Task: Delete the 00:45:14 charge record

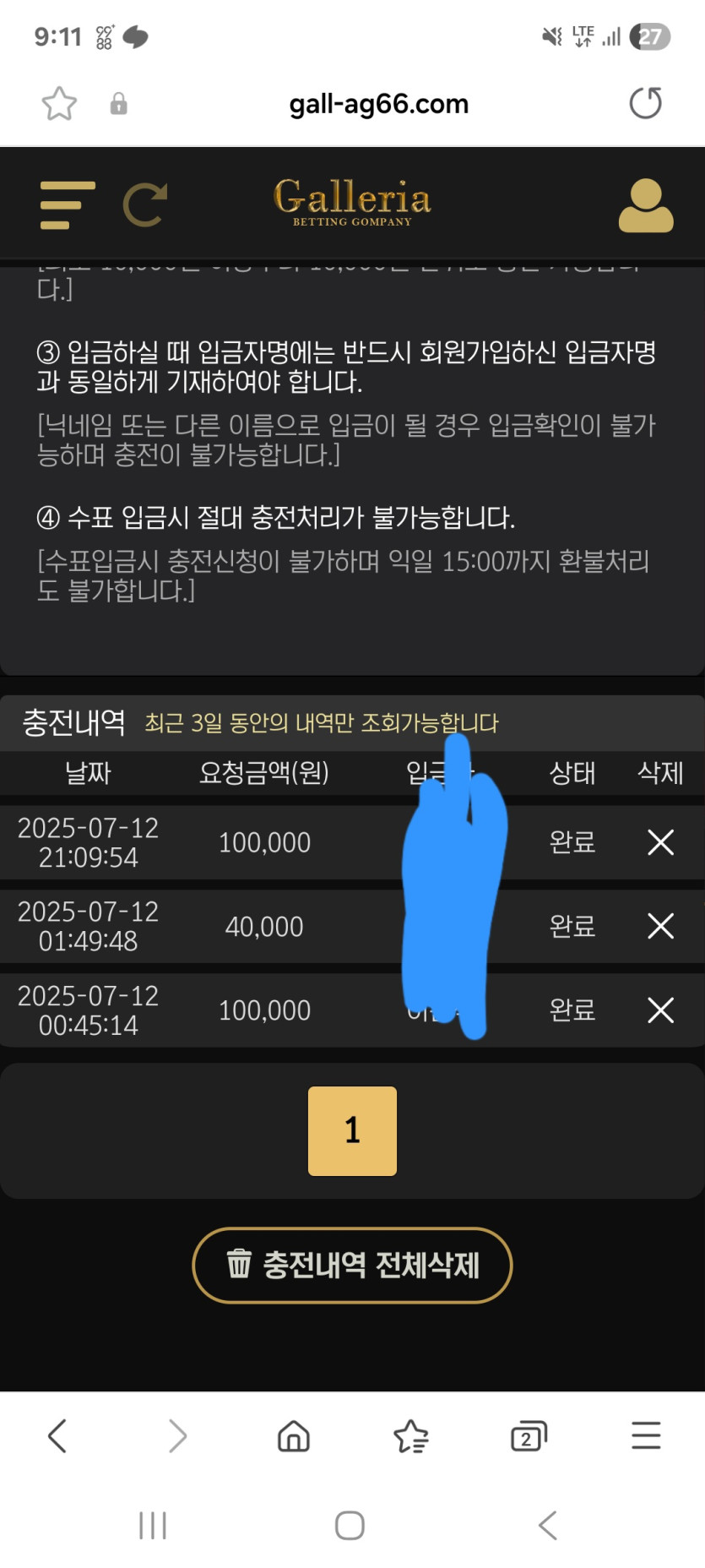Action: pos(660,1010)
